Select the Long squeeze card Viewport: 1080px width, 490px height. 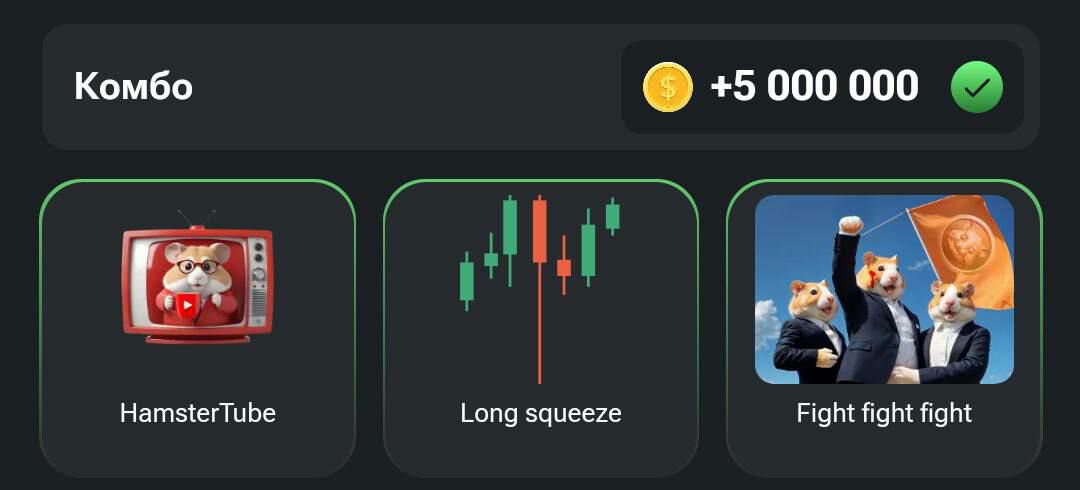pos(540,328)
